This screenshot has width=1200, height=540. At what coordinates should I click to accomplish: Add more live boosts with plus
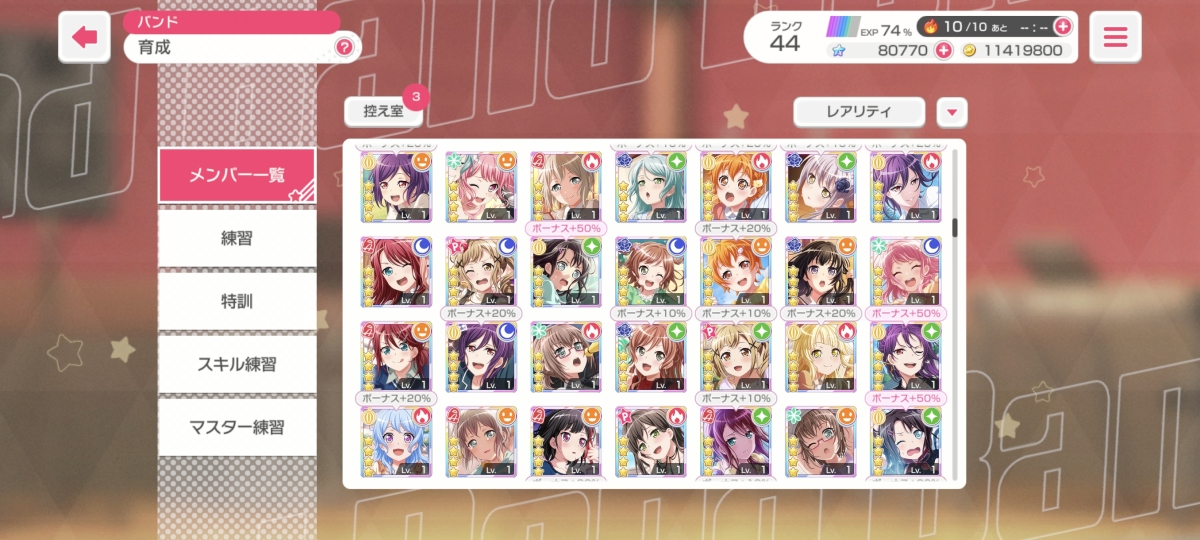coord(1063,27)
